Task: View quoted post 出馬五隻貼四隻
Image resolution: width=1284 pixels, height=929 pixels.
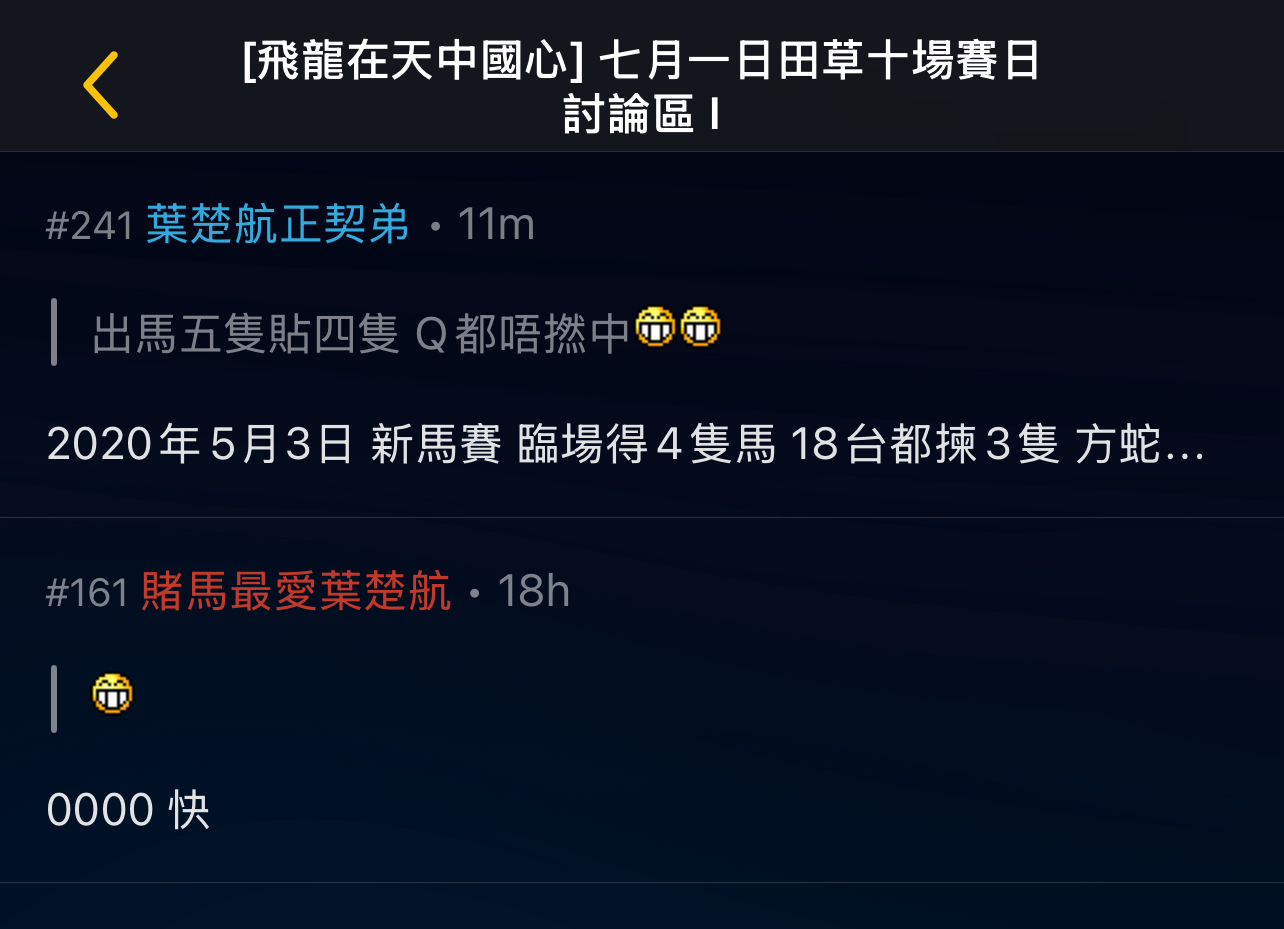Action: (x=360, y=335)
